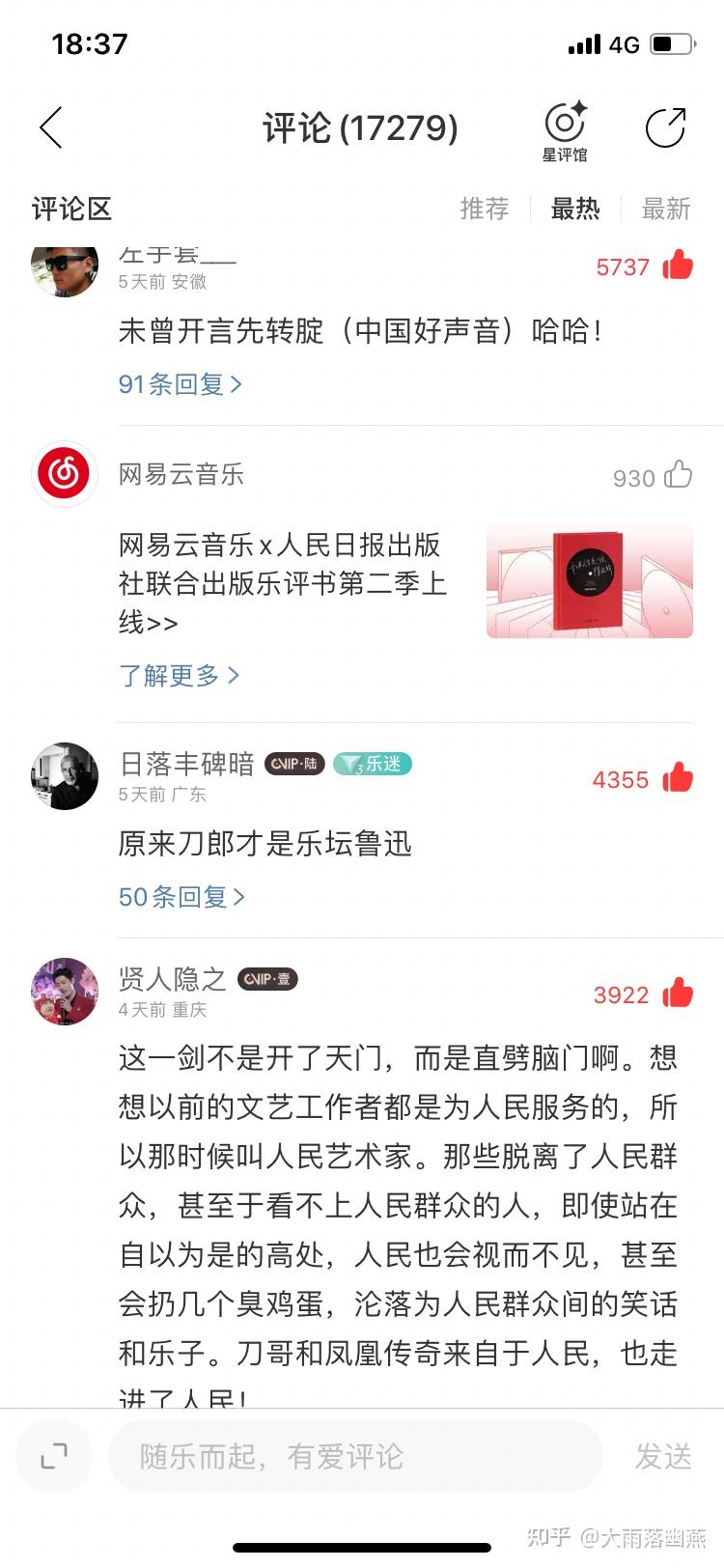Viewport: 724px width, 1568px height.
Task: Expand the comment input to full screen
Action: [x=54, y=1456]
